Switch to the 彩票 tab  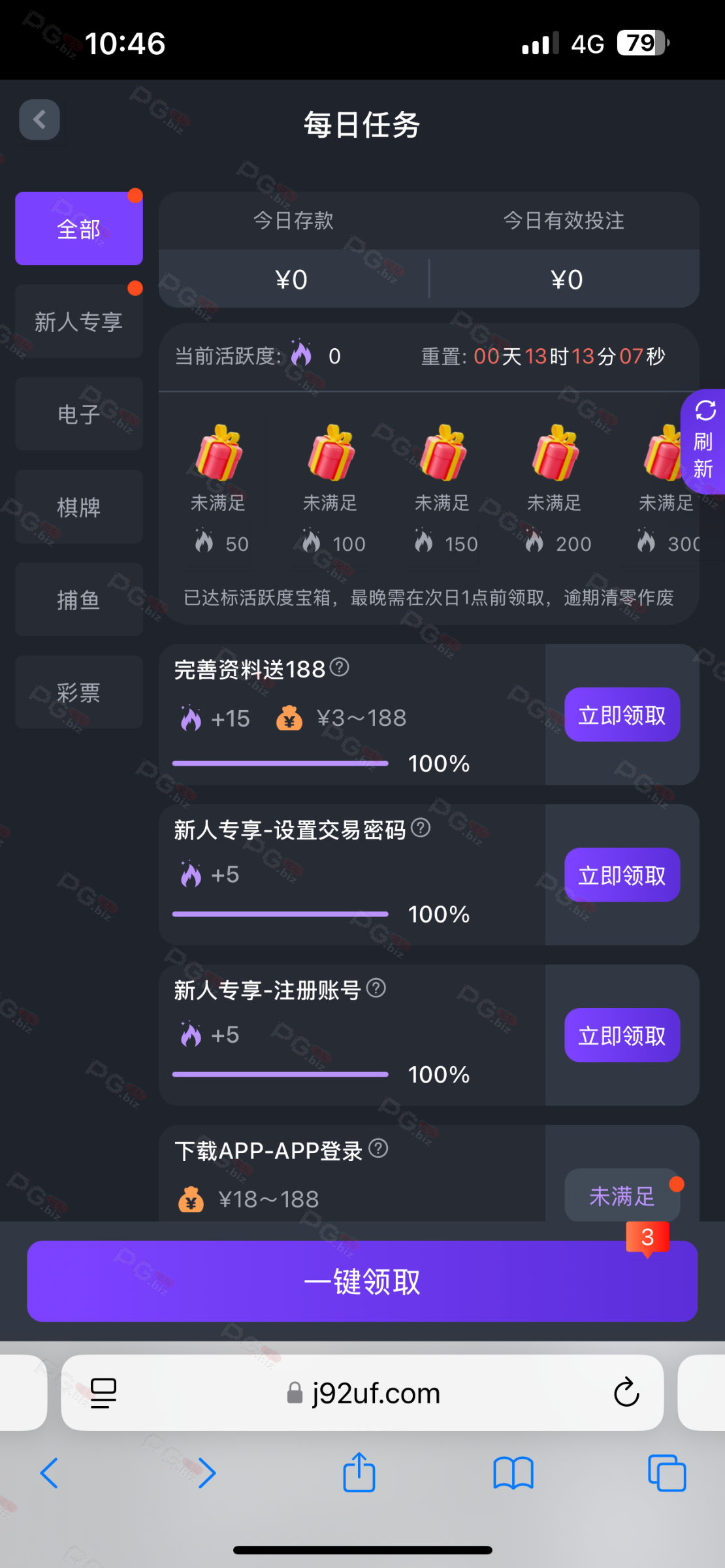(x=79, y=693)
